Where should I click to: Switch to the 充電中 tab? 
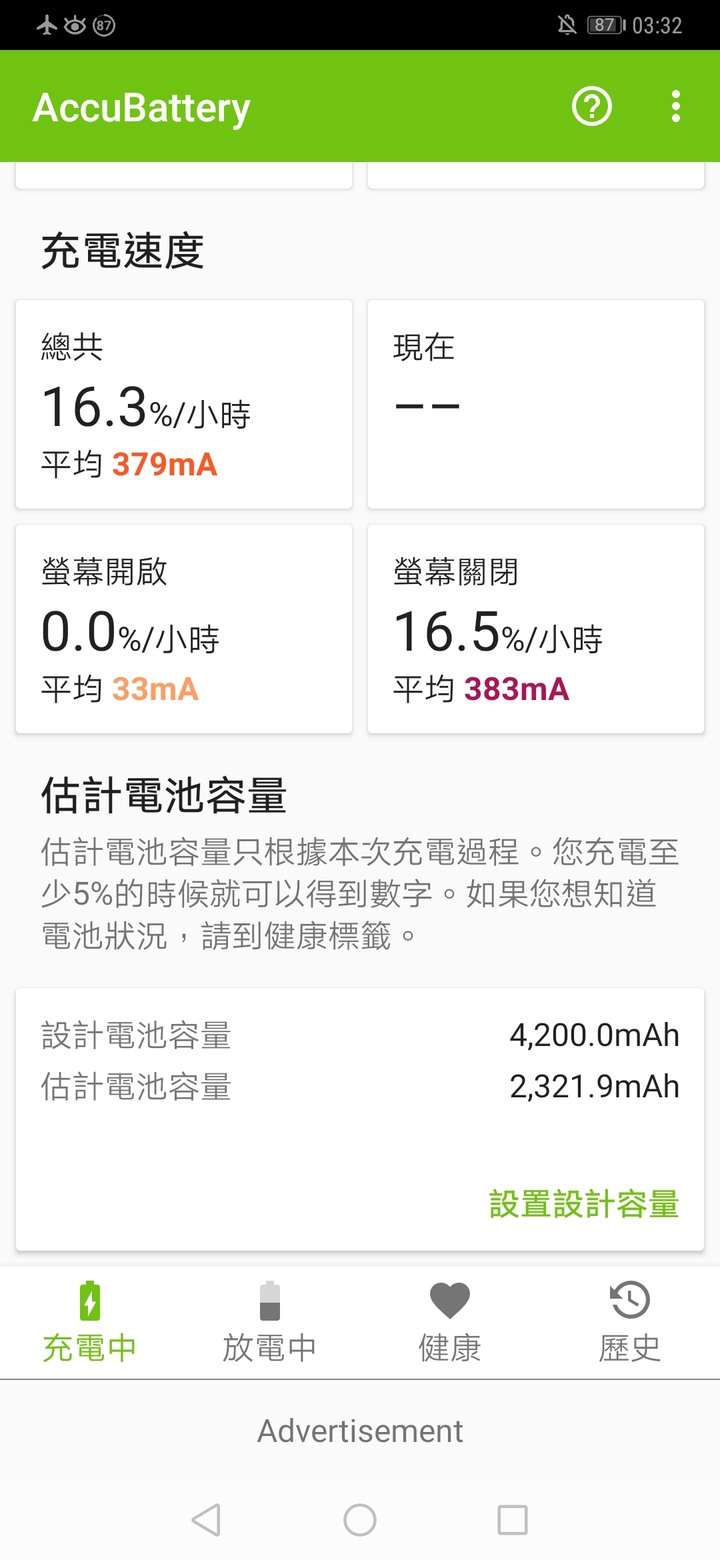click(90, 1322)
